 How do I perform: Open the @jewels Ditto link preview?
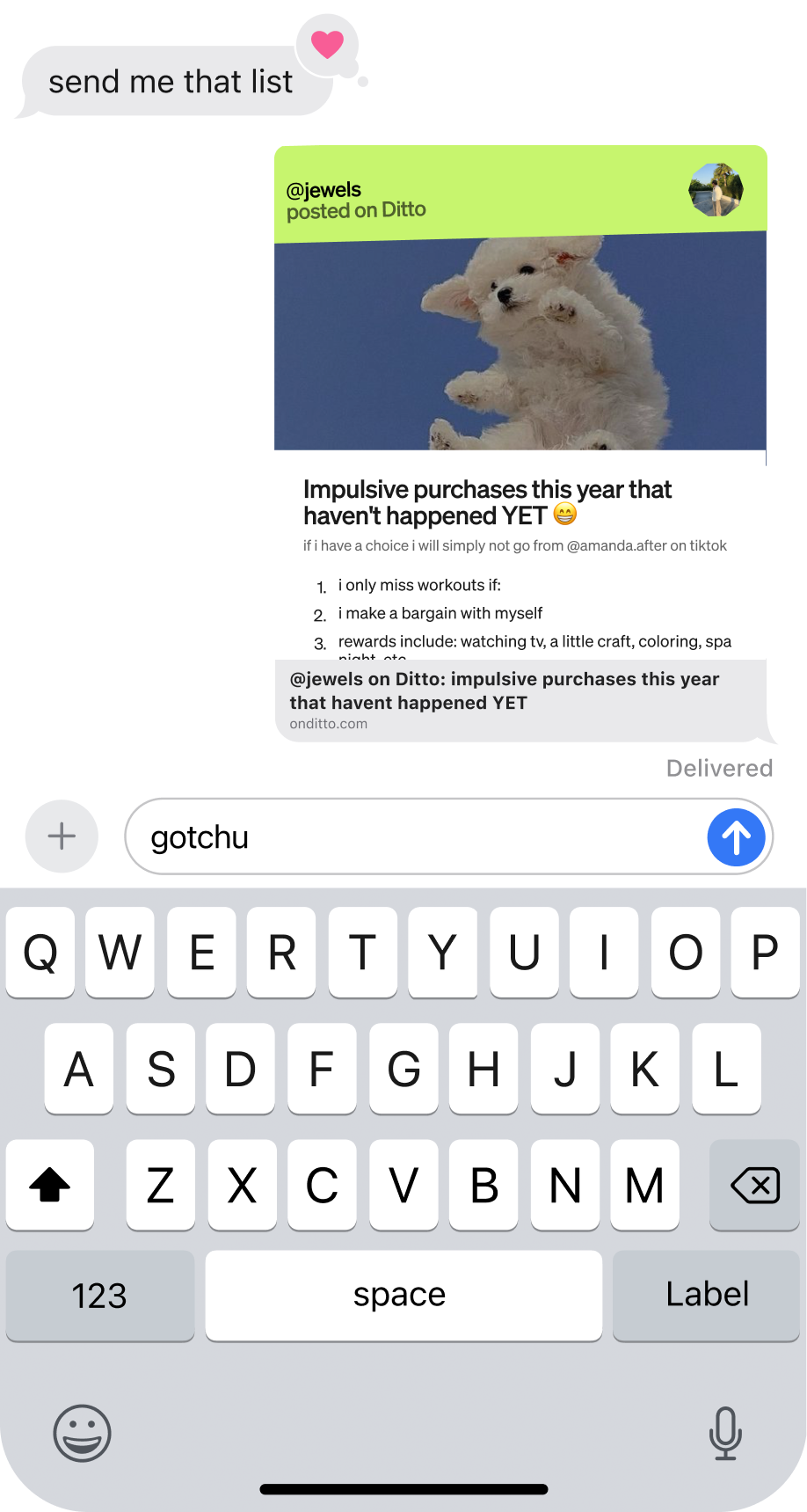pos(520,701)
